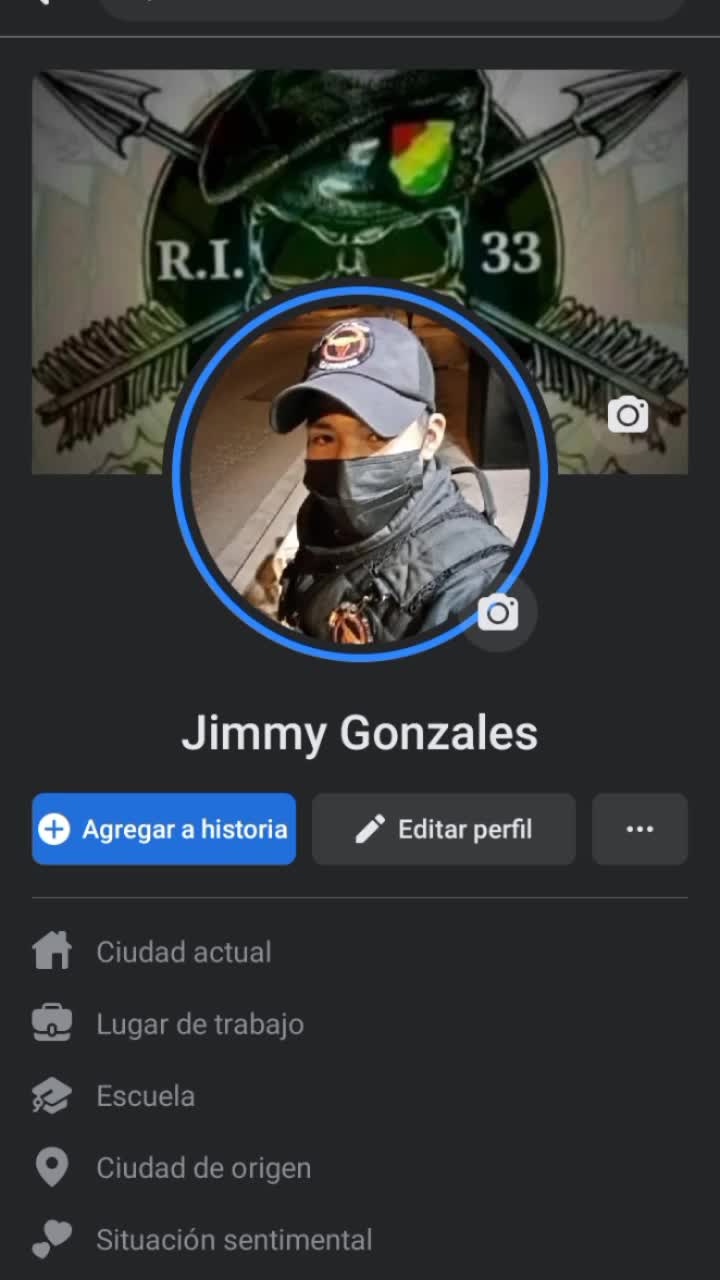Select the Escuela row

pyautogui.click(x=145, y=1096)
